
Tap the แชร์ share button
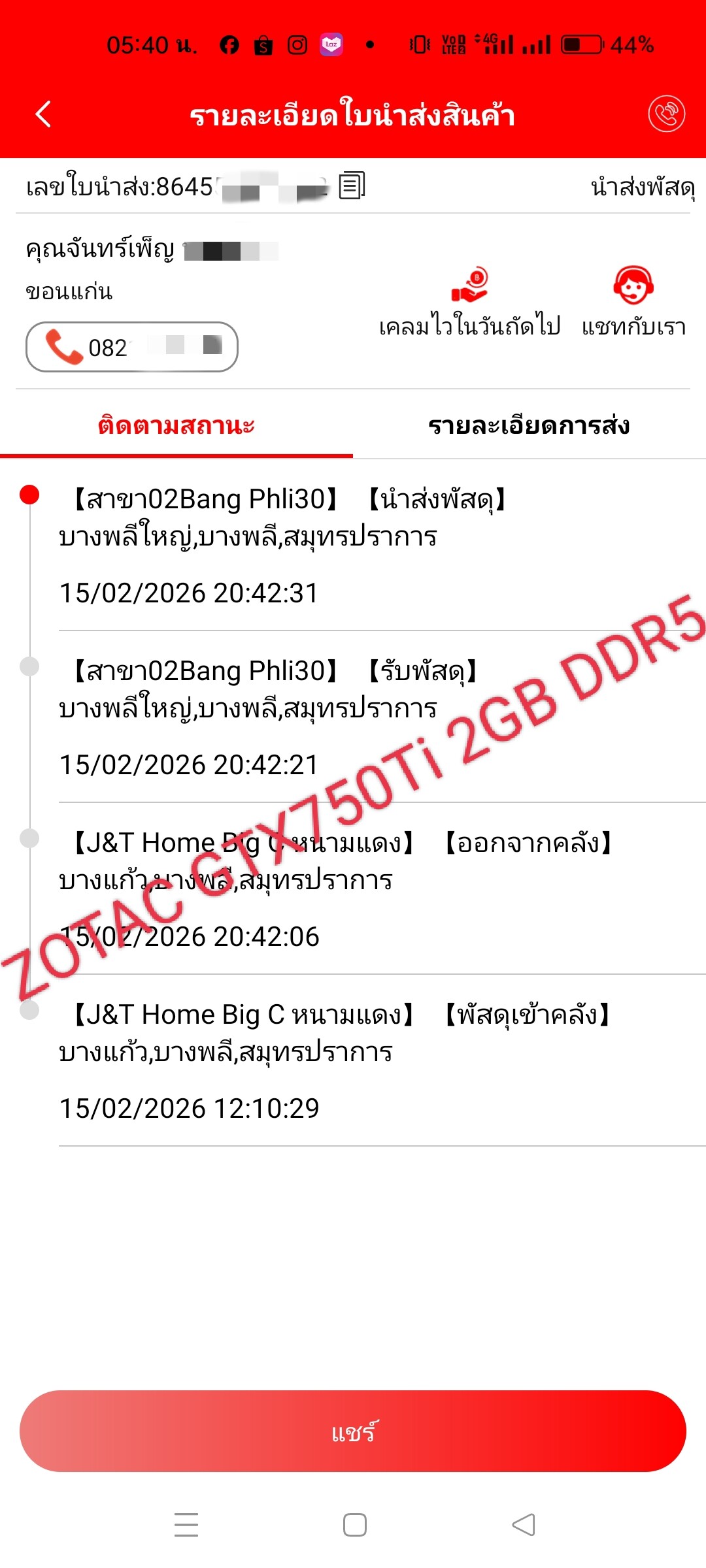[x=353, y=1431]
